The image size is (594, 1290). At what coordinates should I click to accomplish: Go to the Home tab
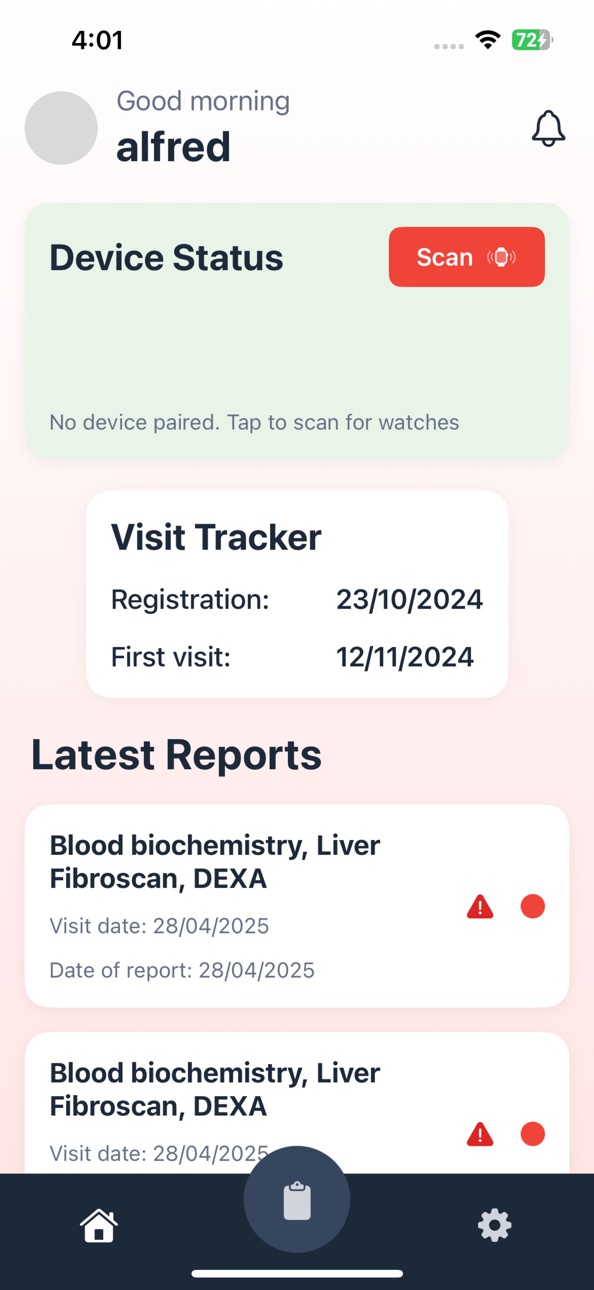coord(99,1224)
